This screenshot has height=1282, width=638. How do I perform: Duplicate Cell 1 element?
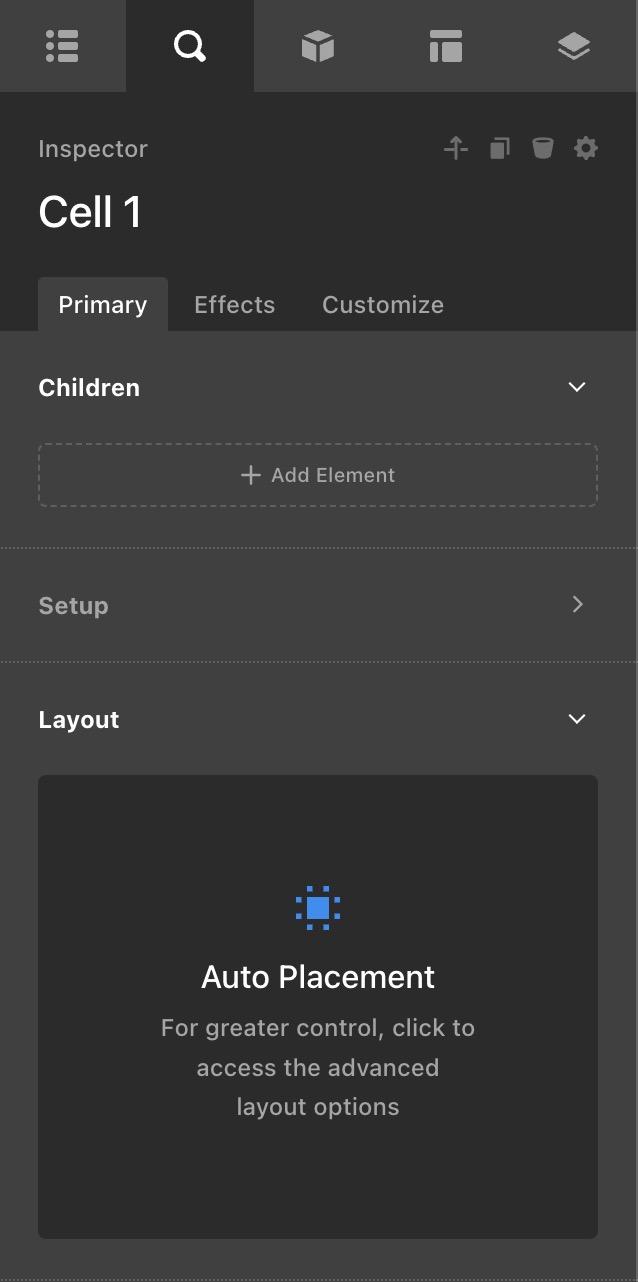pyautogui.click(x=499, y=149)
